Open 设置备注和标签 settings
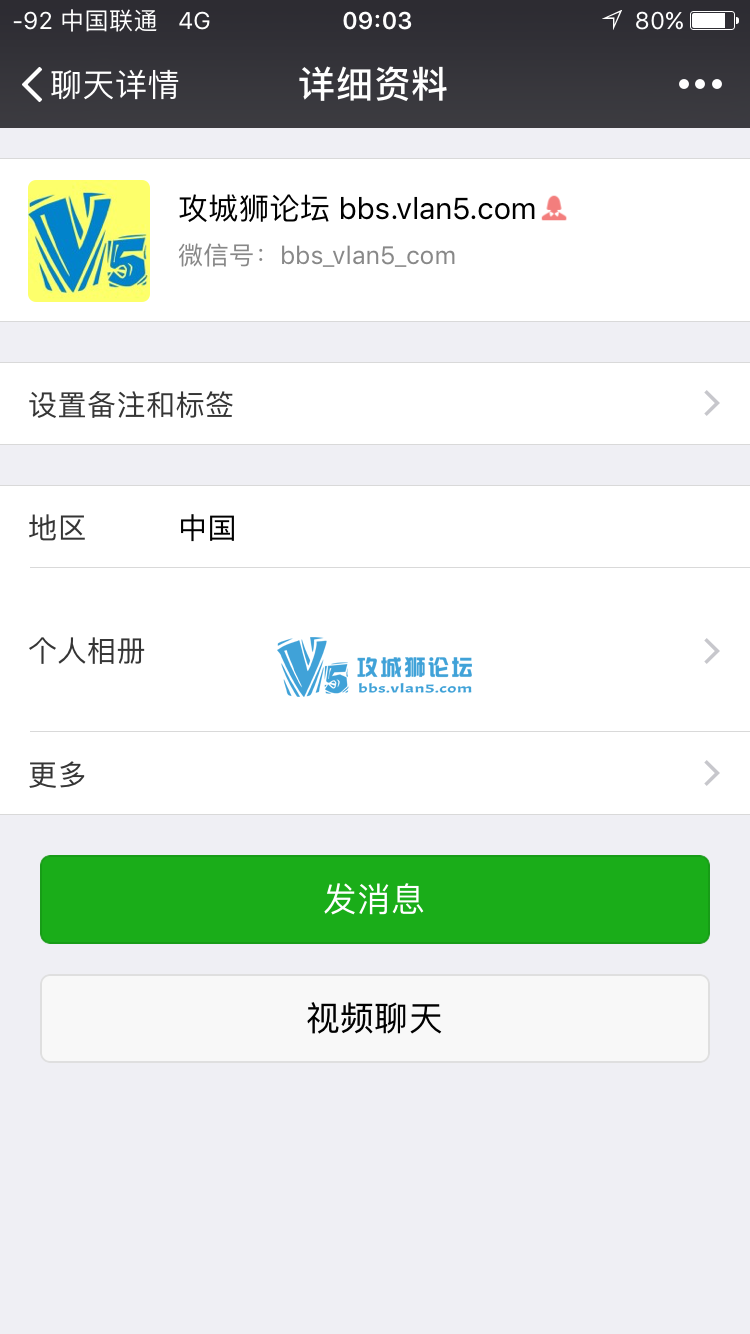Image resolution: width=750 pixels, height=1334 pixels. tap(375, 404)
